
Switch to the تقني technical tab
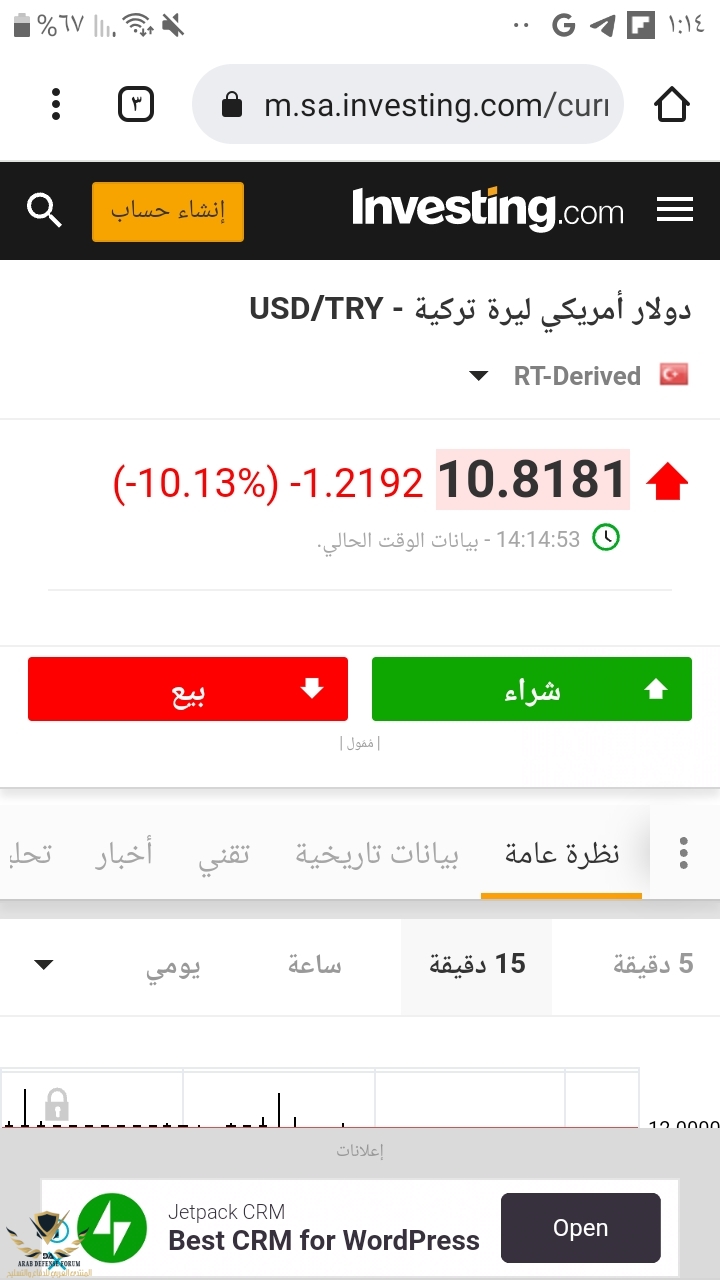224,855
